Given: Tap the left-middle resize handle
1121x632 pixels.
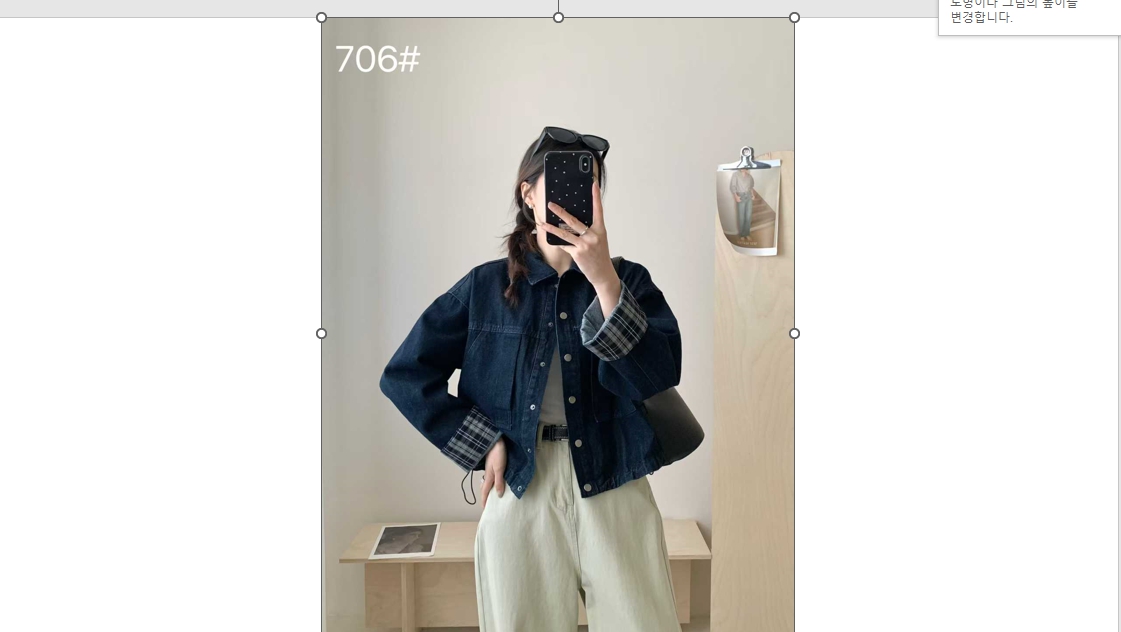Looking at the screenshot, I should (321, 333).
